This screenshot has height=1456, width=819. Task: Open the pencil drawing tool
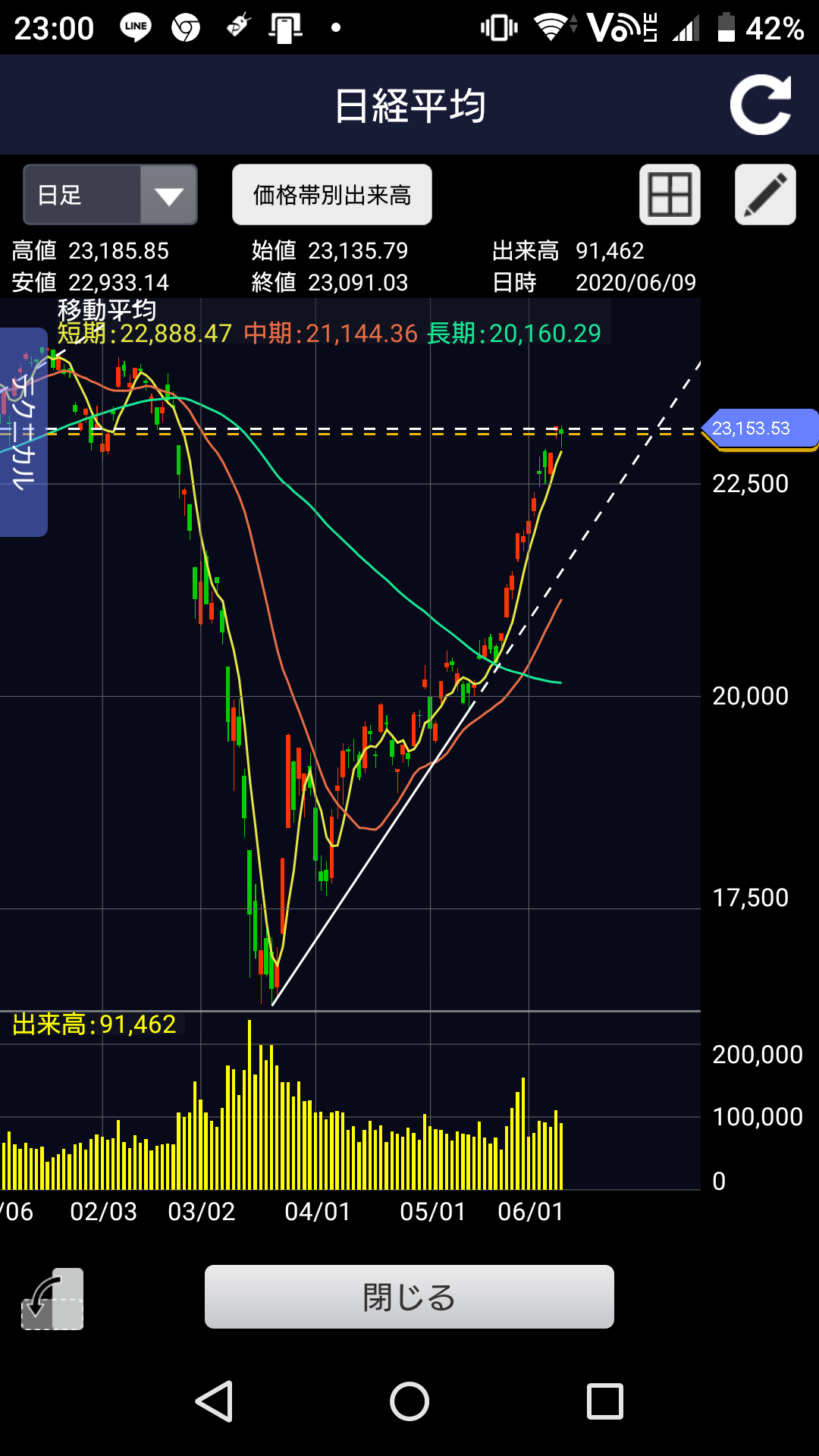pos(765,195)
